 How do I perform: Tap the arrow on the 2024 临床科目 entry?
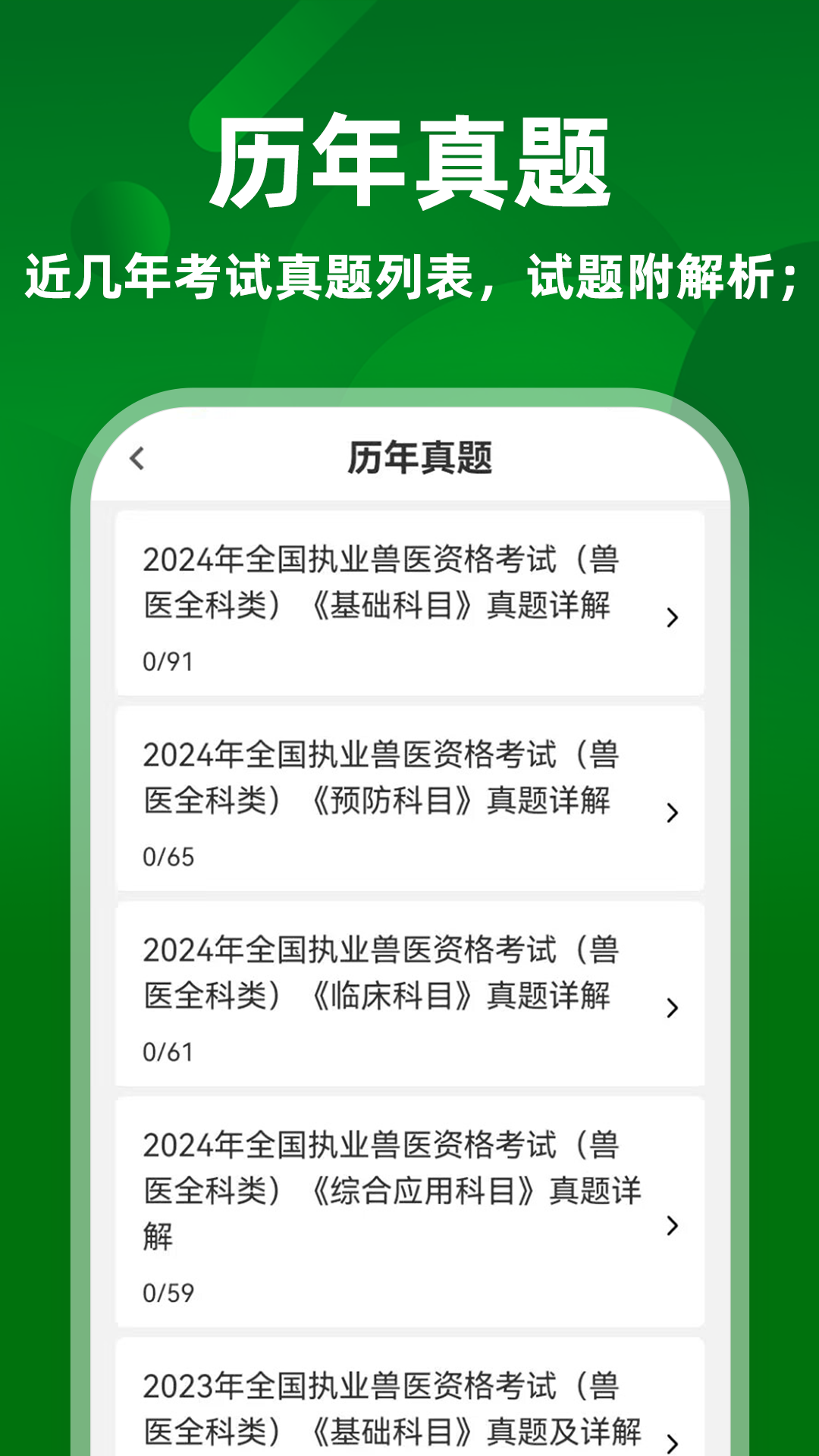tap(670, 1006)
